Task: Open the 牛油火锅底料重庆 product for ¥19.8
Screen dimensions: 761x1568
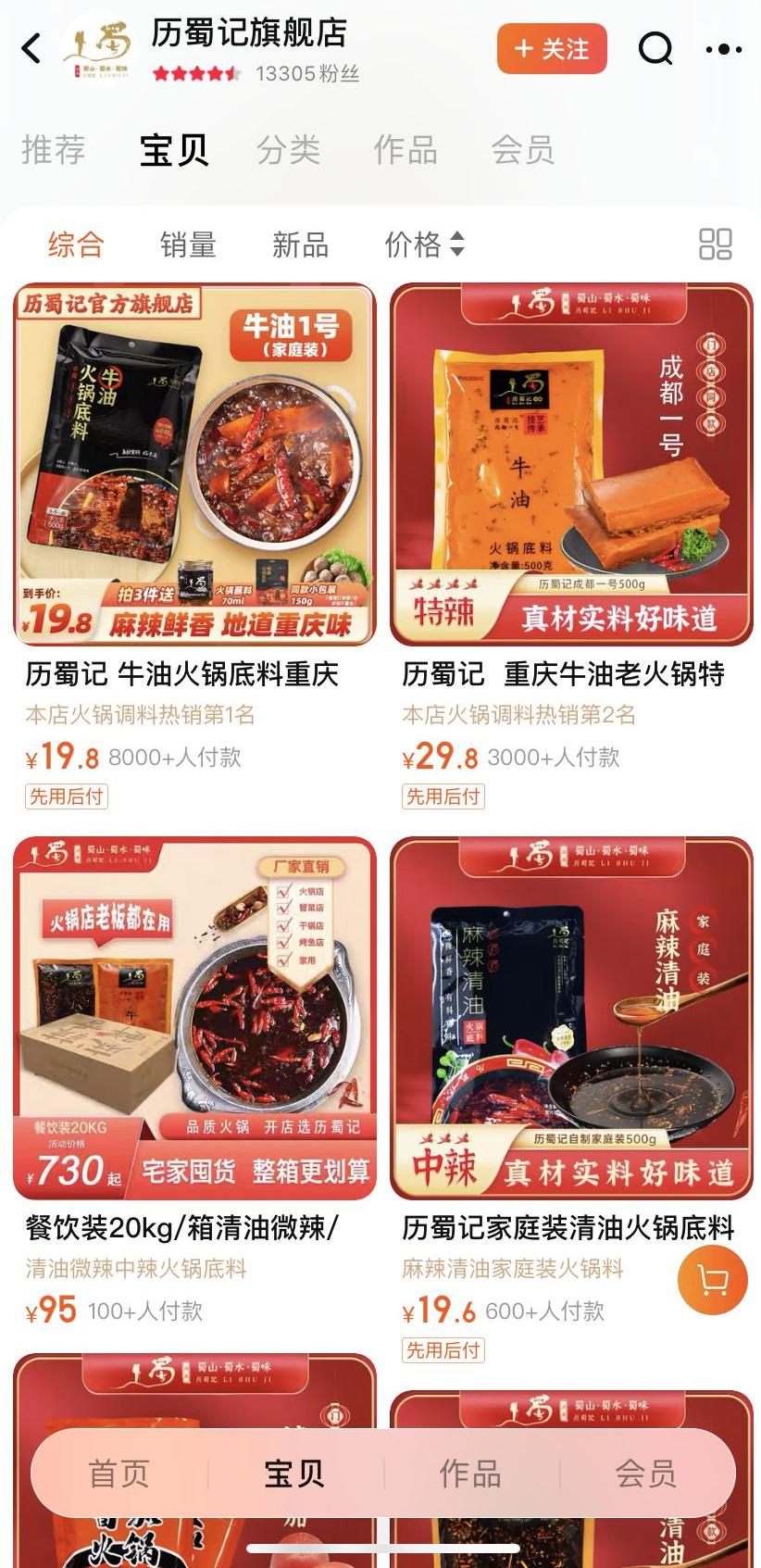Action: [194, 465]
